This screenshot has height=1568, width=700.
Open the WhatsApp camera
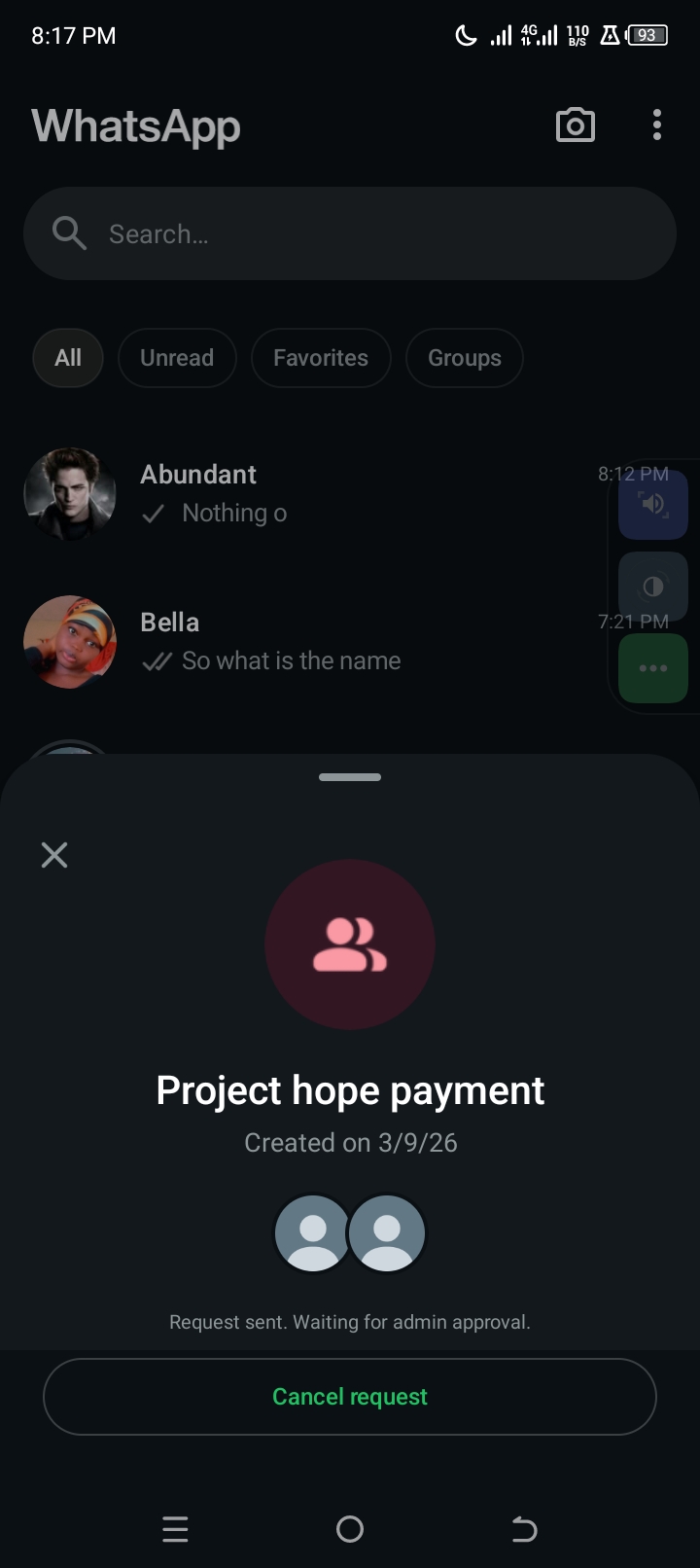click(575, 125)
